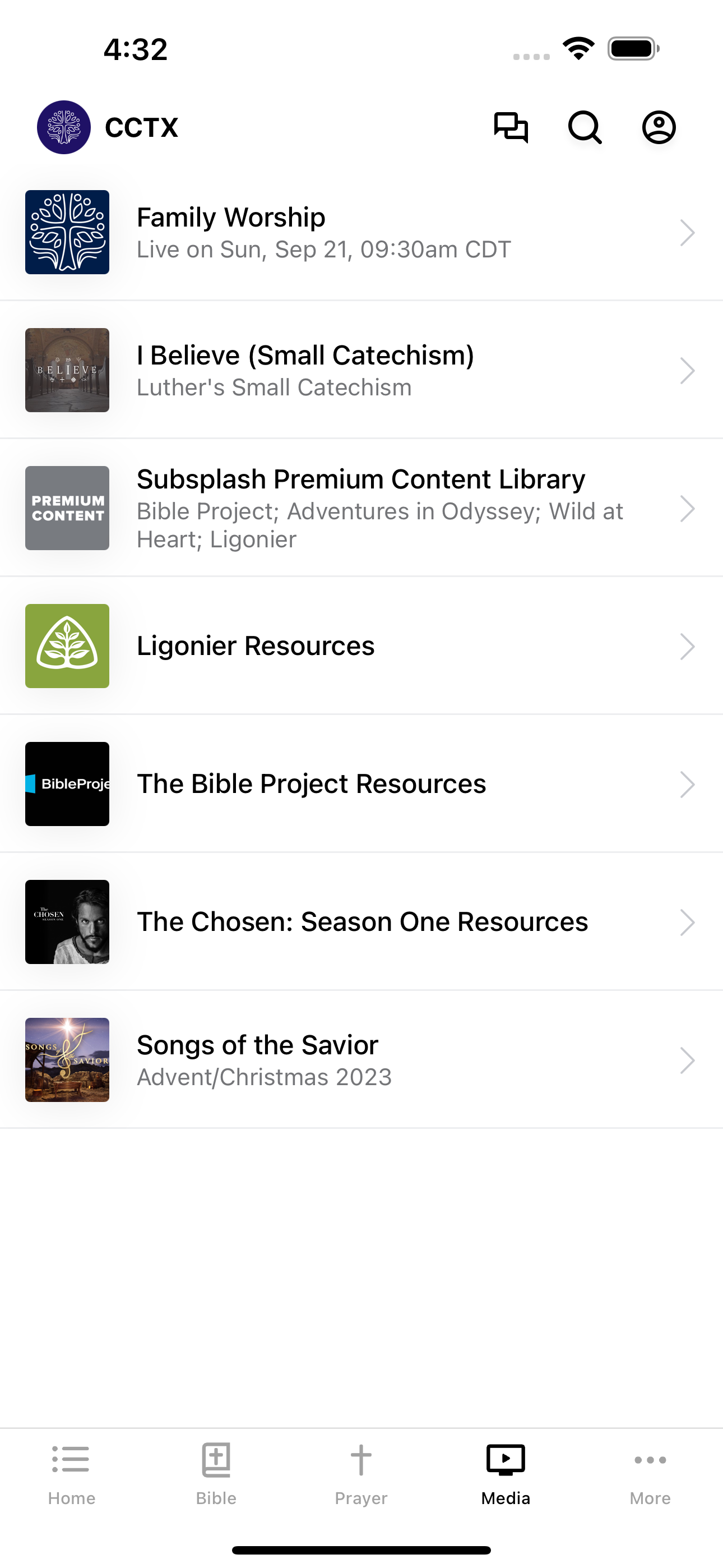The height and width of the screenshot is (1568, 723).
Task: Open the user profile icon
Action: [x=659, y=127]
